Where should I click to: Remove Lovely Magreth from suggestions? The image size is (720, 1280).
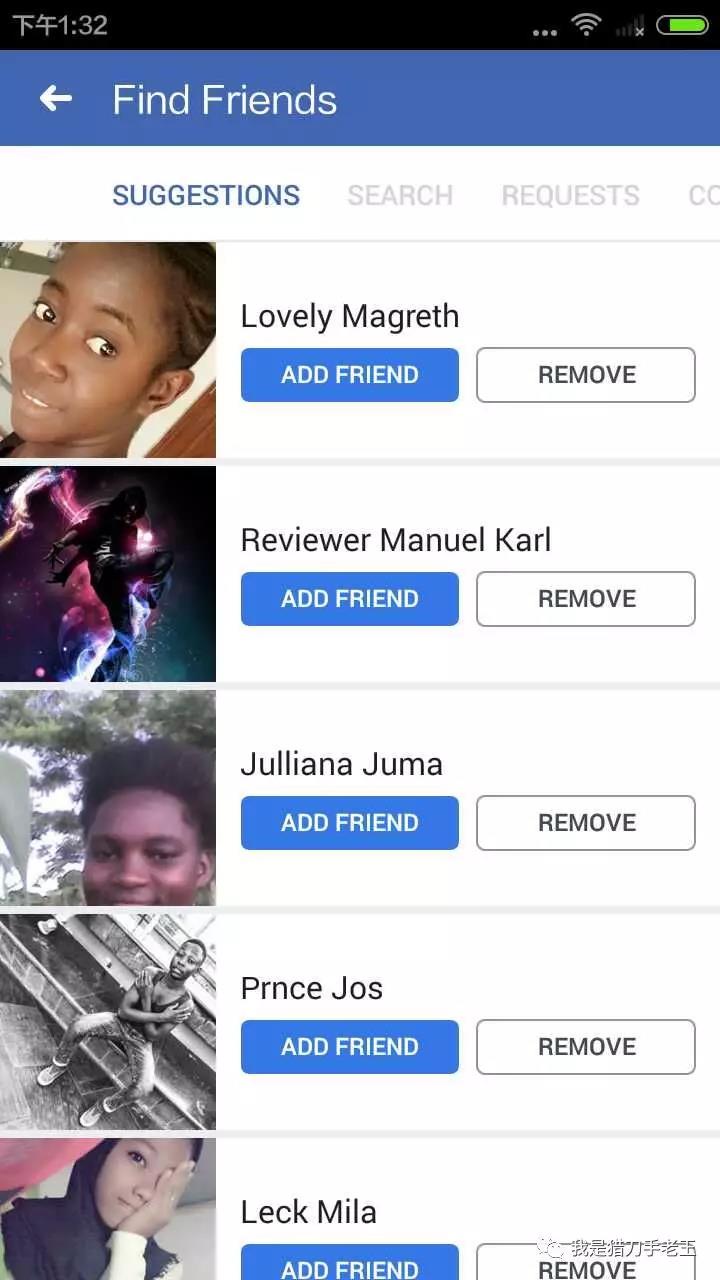(x=586, y=375)
